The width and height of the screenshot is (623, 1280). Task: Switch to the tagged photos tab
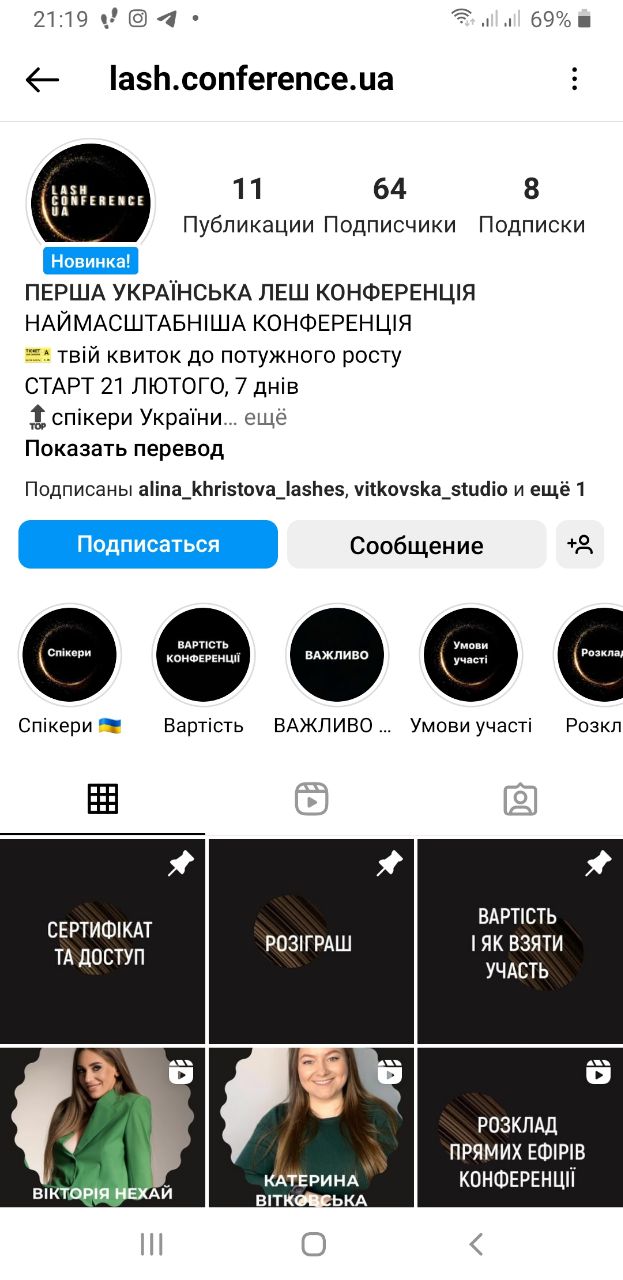pyautogui.click(x=520, y=799)
